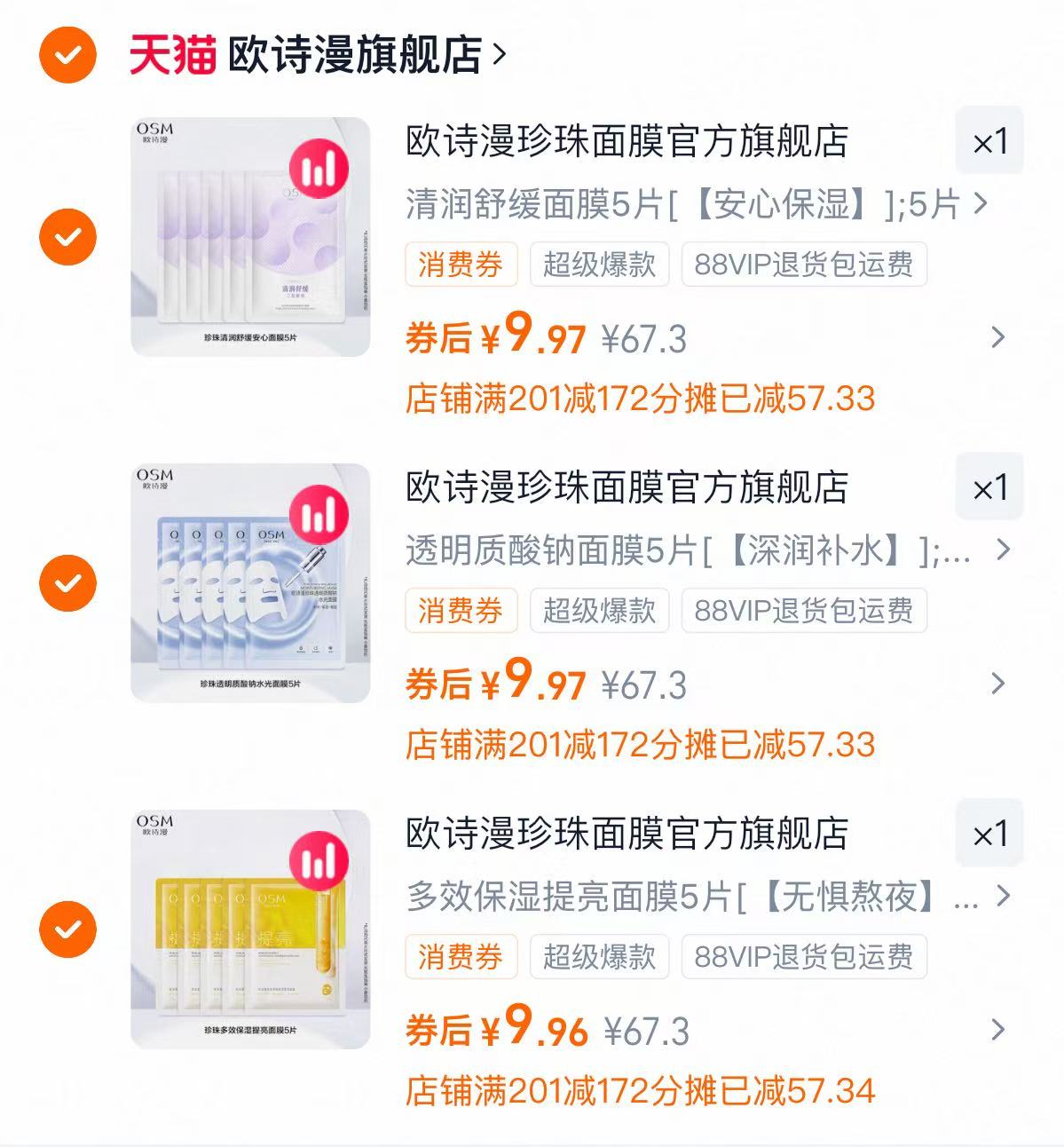Expand 欧诗漫旗舰店 store page via header arrow
Viewport: 1064px width, 1147px height.
[498, 54]
